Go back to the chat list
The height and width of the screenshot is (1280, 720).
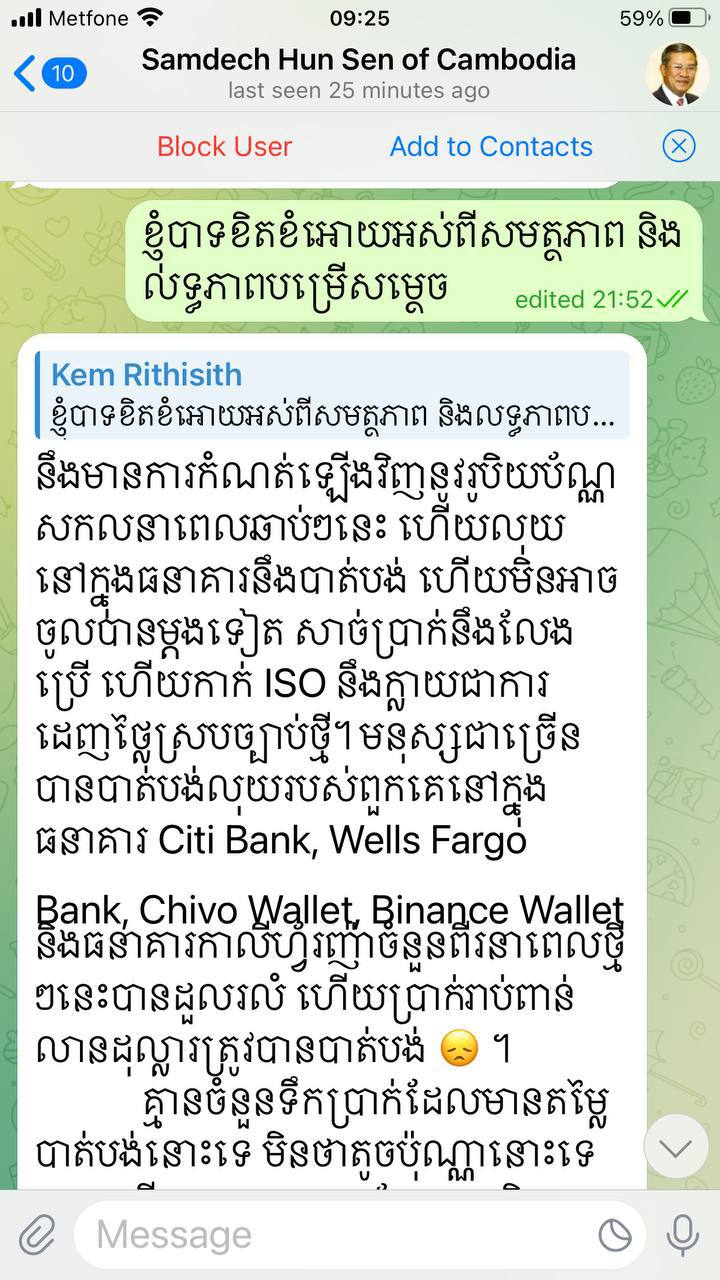(50, 73)
